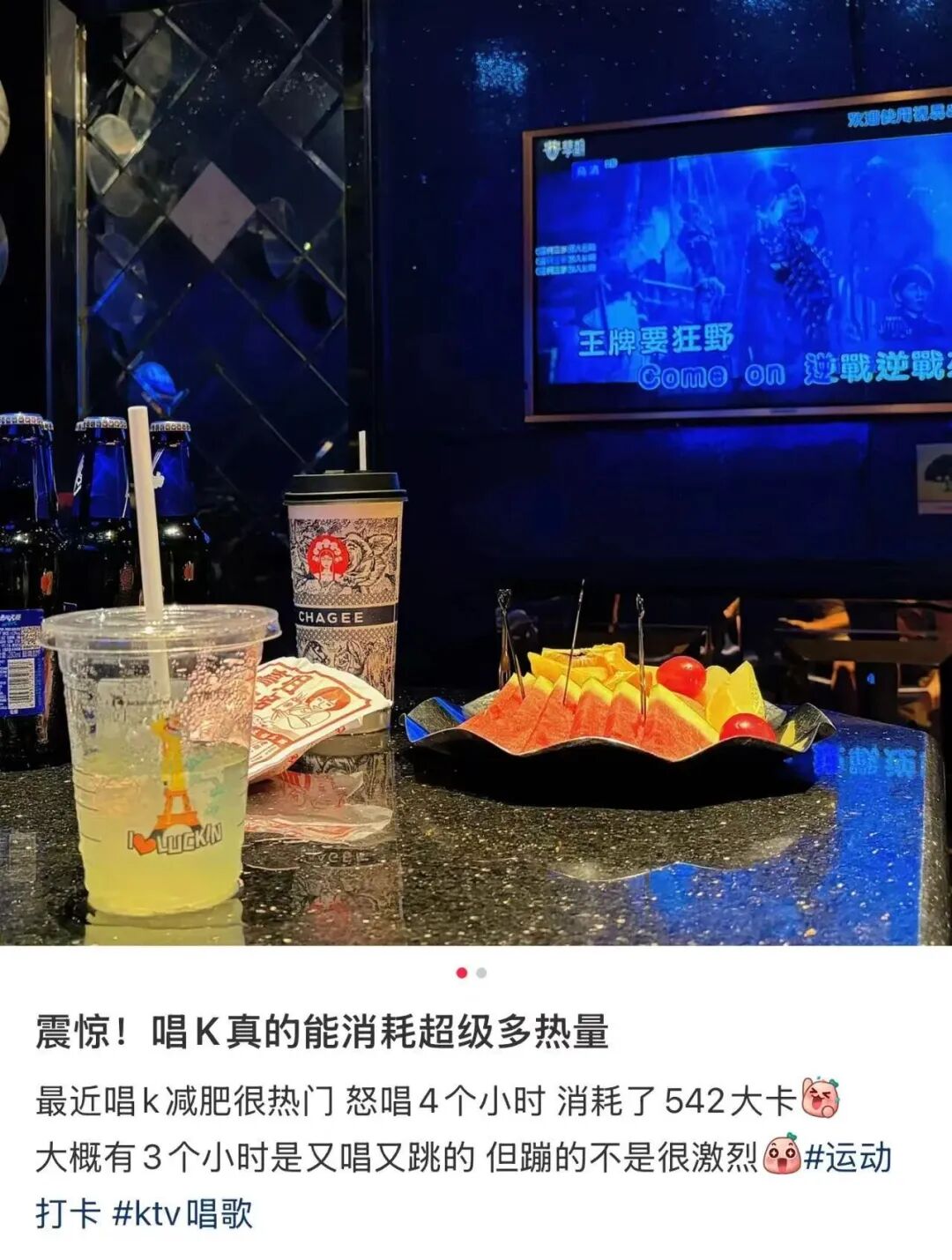Open the KTV table photo full screen
Image resolution: width=952 pixels, height=1260 pixels.
[476, 473]
